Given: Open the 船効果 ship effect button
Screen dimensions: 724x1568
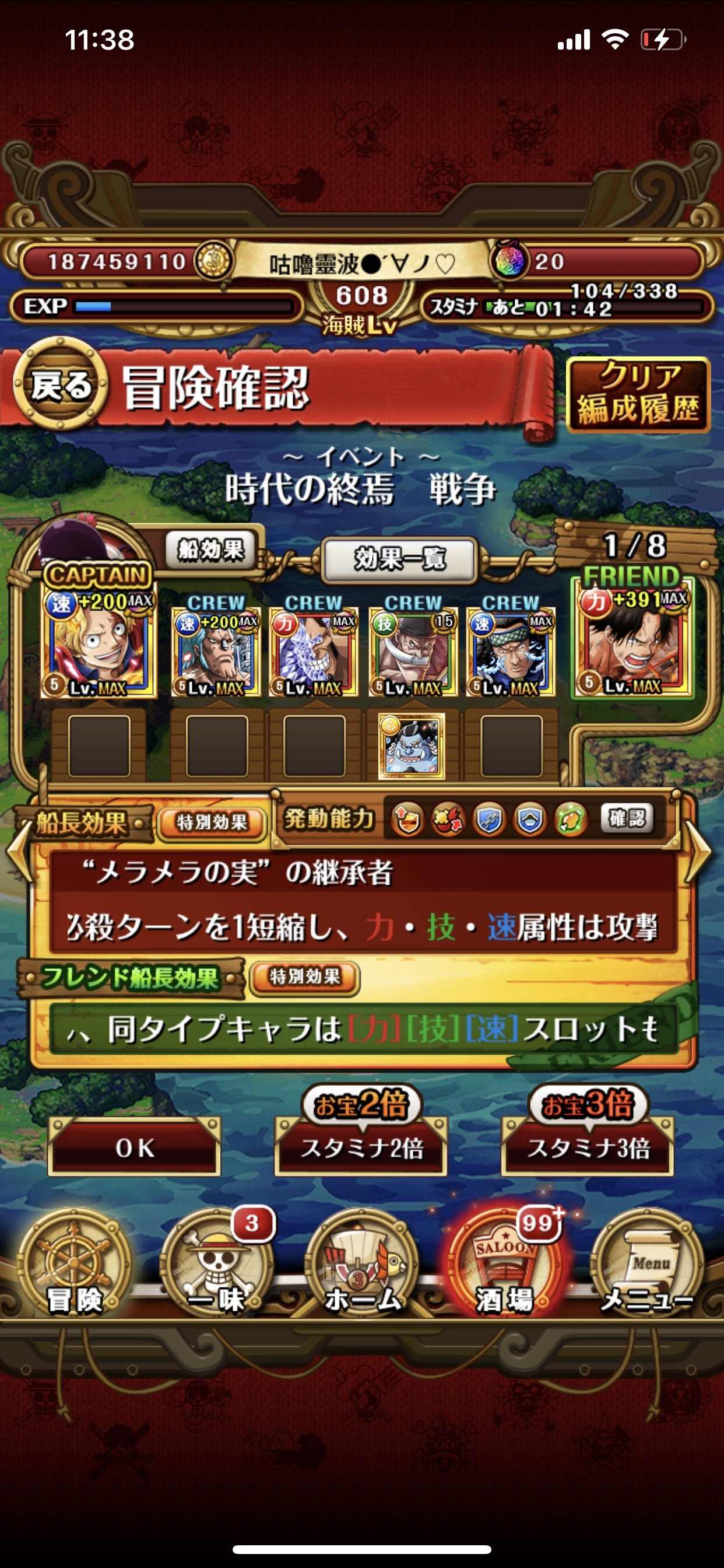Looking at the screenshot, I should pos(211,549).
